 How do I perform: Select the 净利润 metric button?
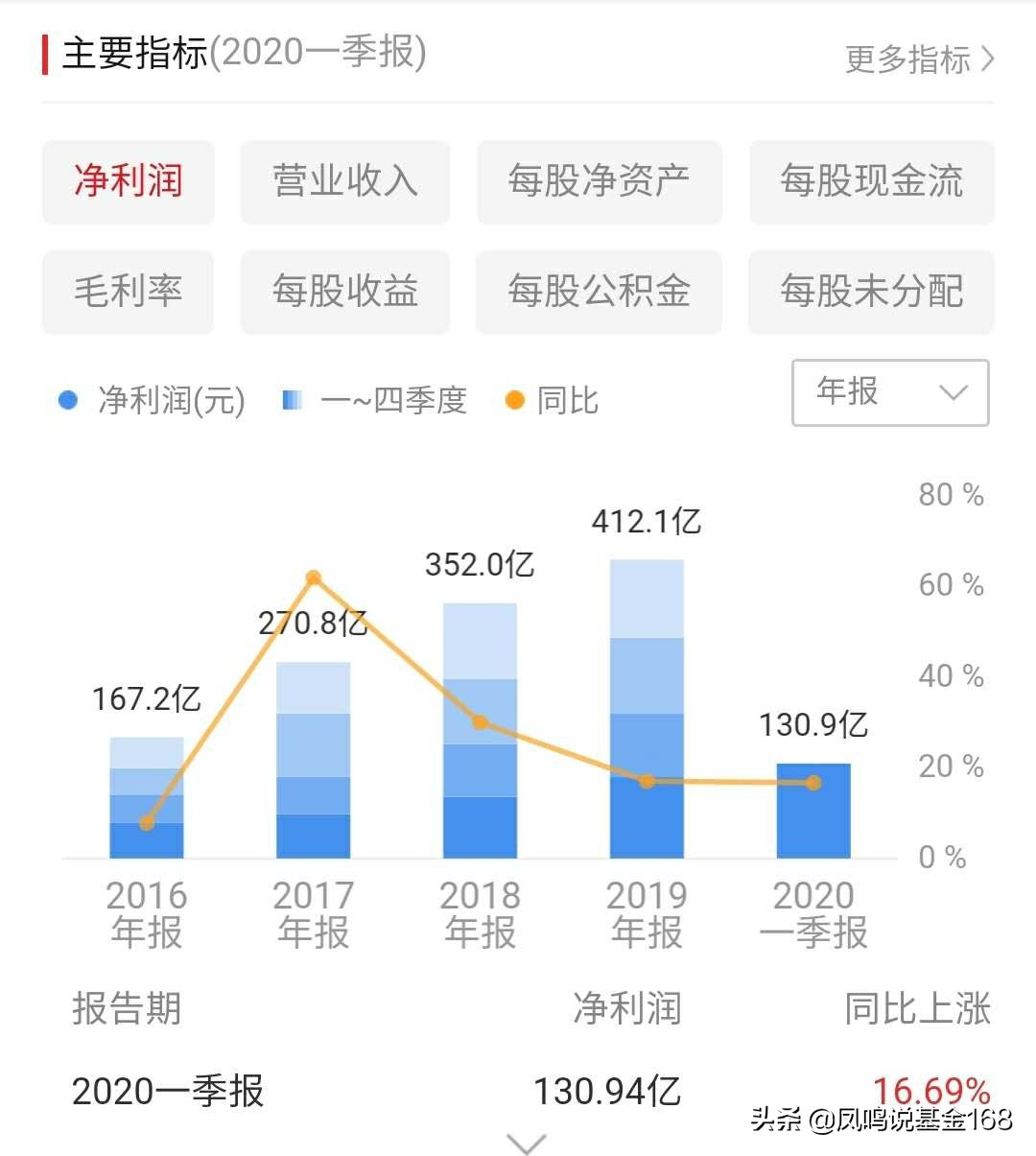click(x=128, y=181)
